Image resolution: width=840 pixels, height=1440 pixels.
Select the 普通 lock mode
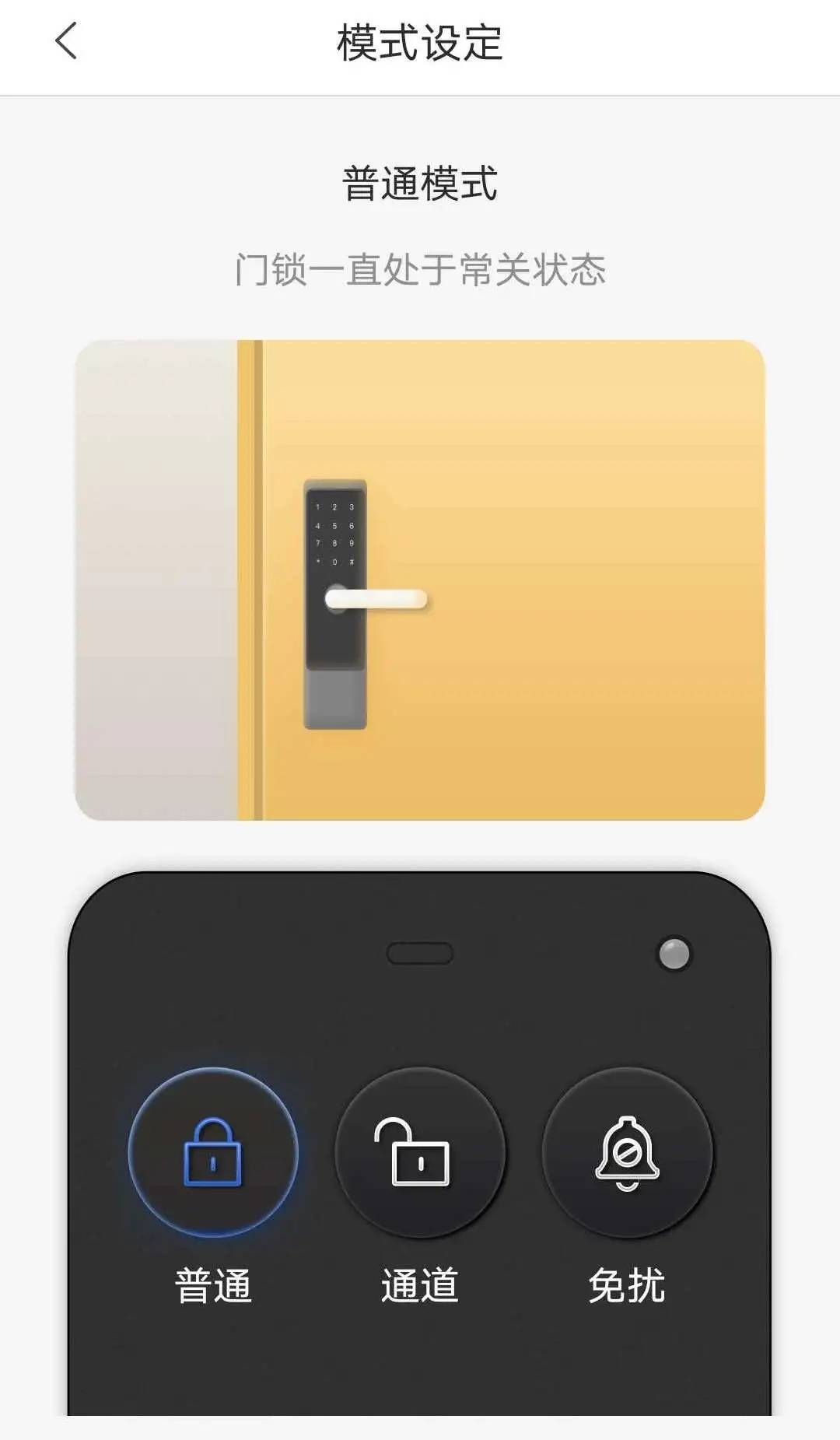tap(213, 1152)
